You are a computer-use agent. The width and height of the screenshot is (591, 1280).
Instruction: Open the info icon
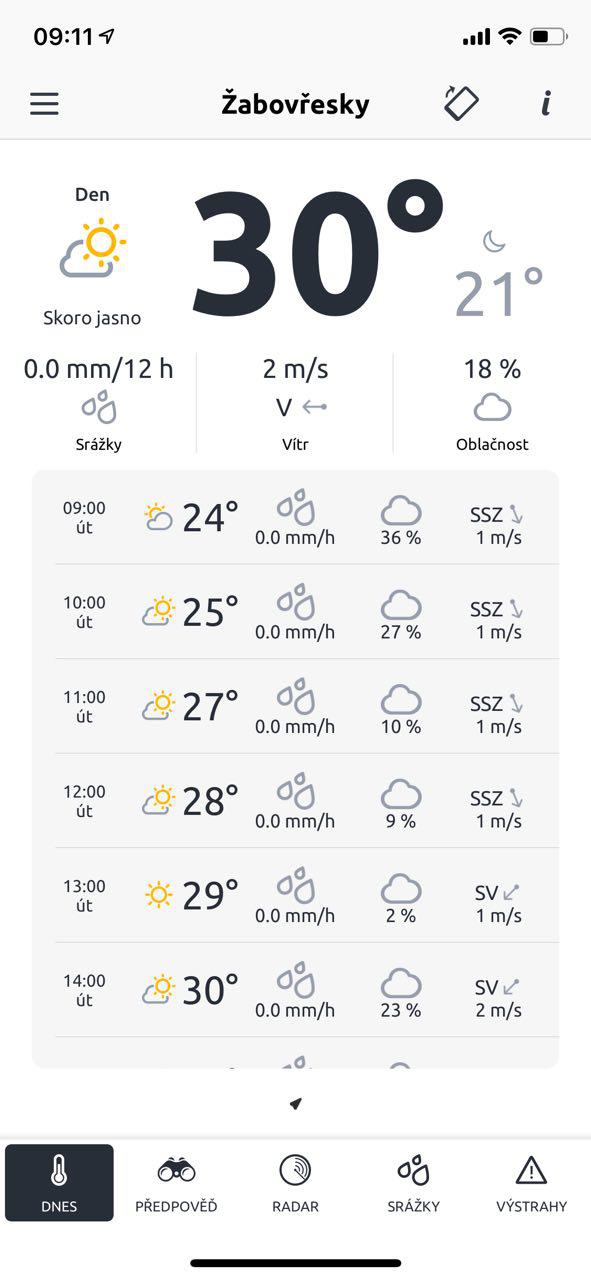(546, 103)
